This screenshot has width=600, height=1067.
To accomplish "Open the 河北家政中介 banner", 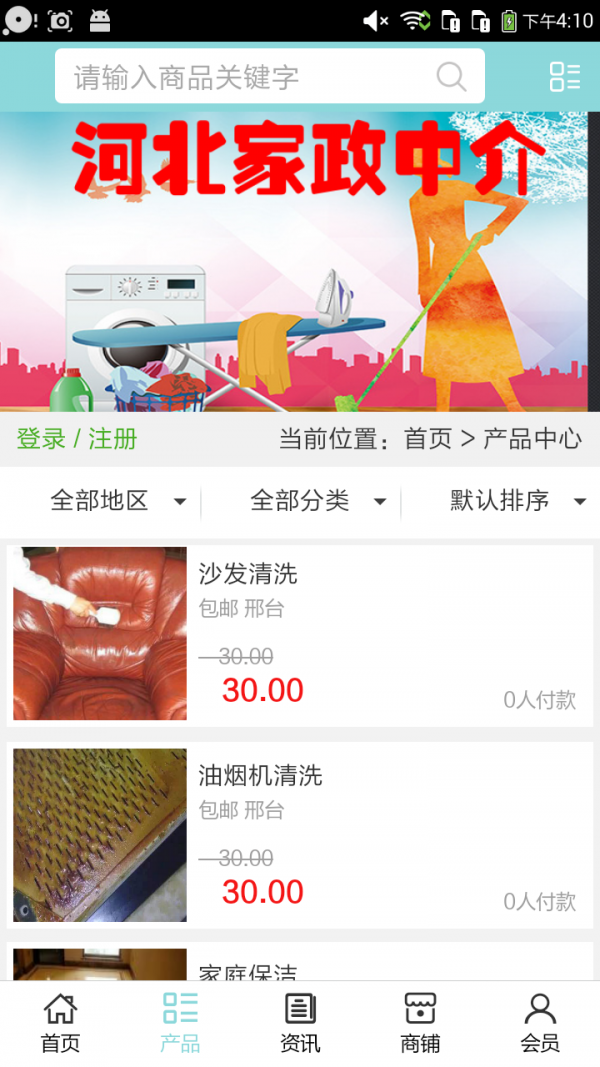I will point(300,260).
